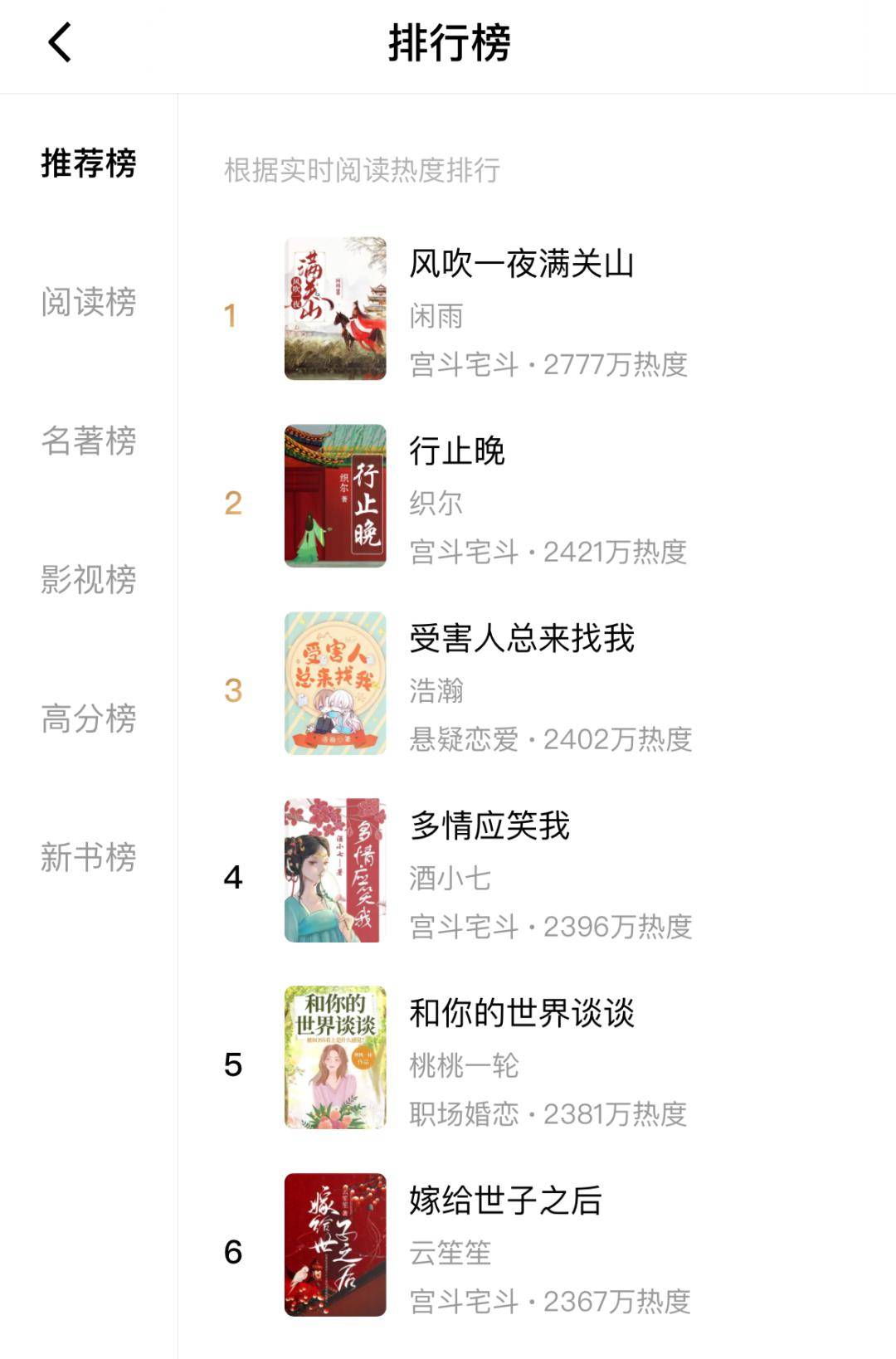Click the 行止晚 book cover
The width and height of the screenshot is (896, 1359).
336,494
